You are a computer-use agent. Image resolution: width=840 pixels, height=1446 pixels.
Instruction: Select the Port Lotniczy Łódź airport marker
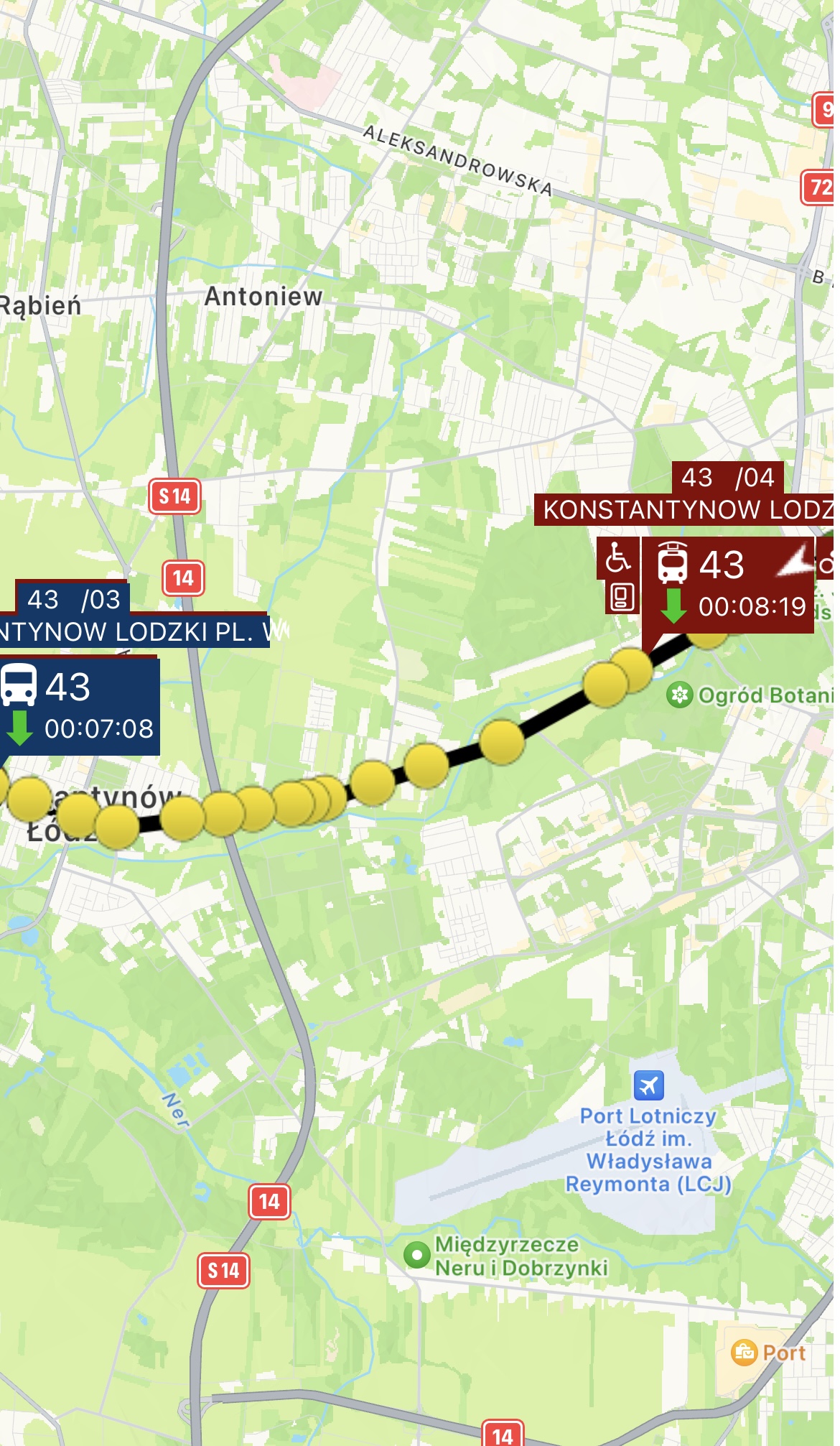click(648, 1085)
